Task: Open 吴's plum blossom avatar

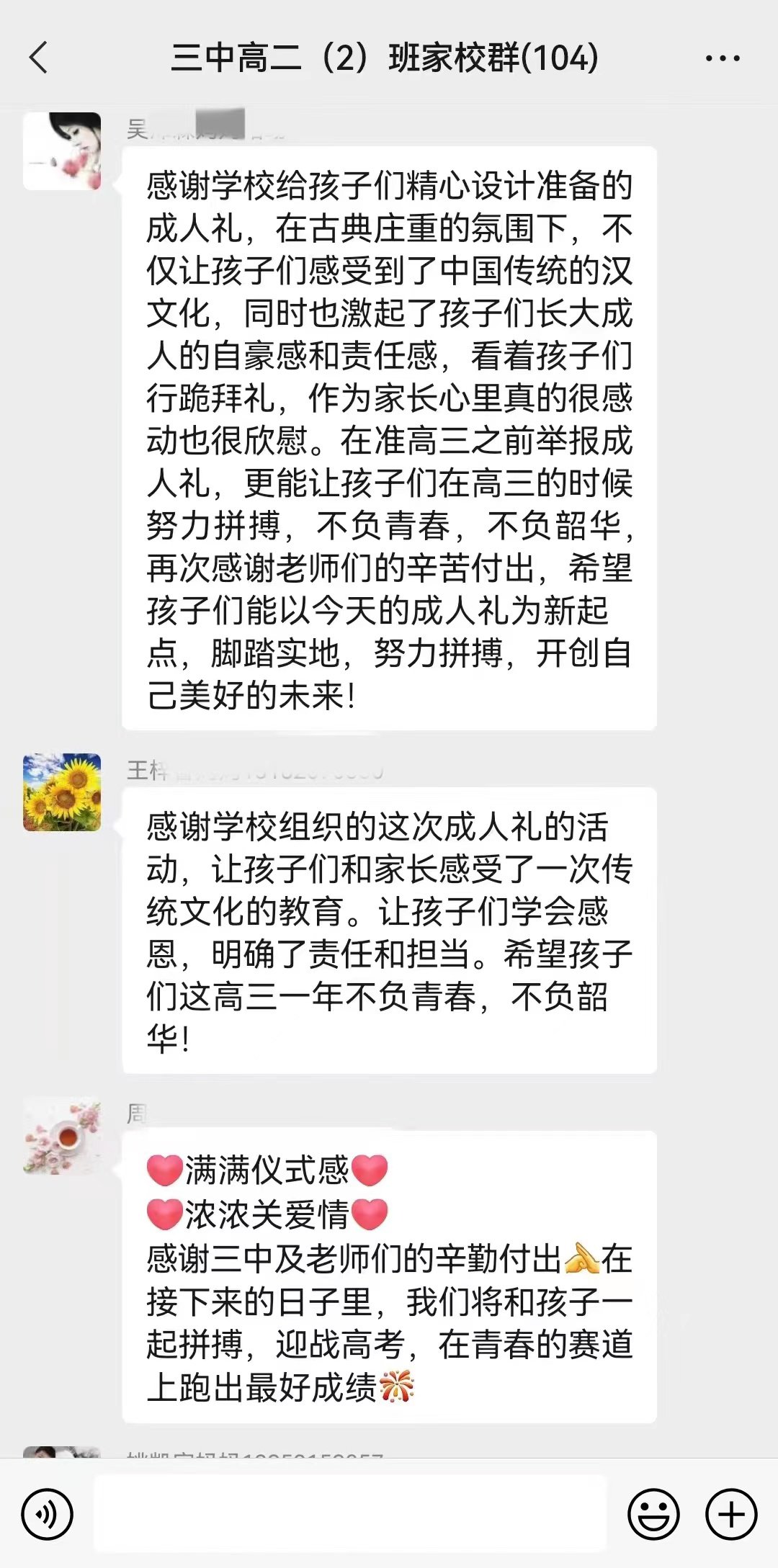Action: click(x=61, y=151)
